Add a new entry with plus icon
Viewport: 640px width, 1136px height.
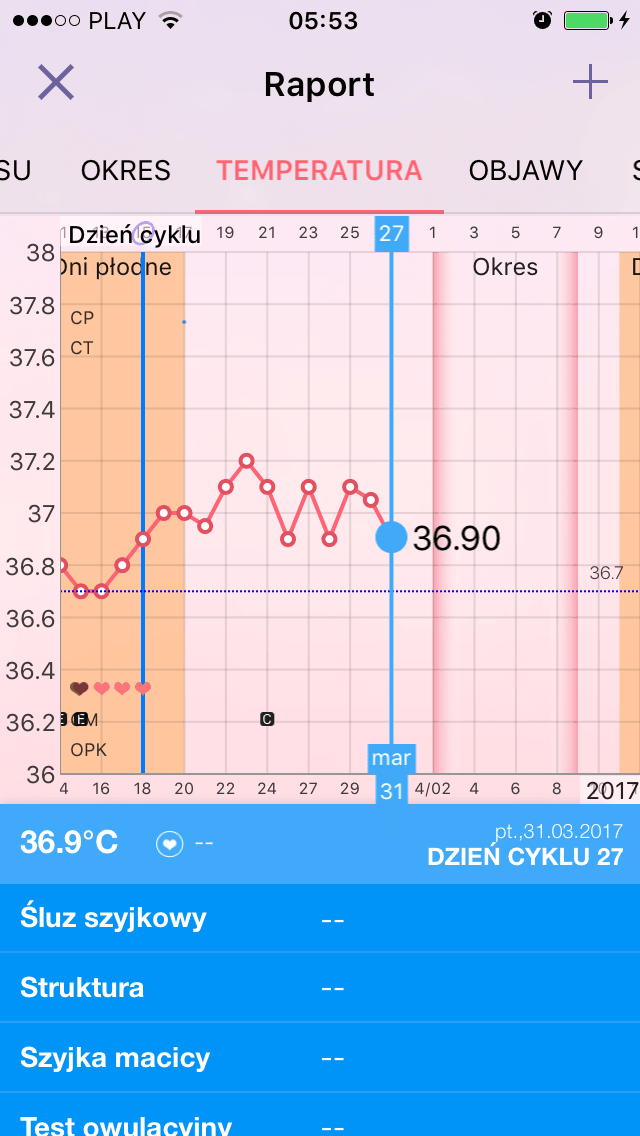click(590, 82)
